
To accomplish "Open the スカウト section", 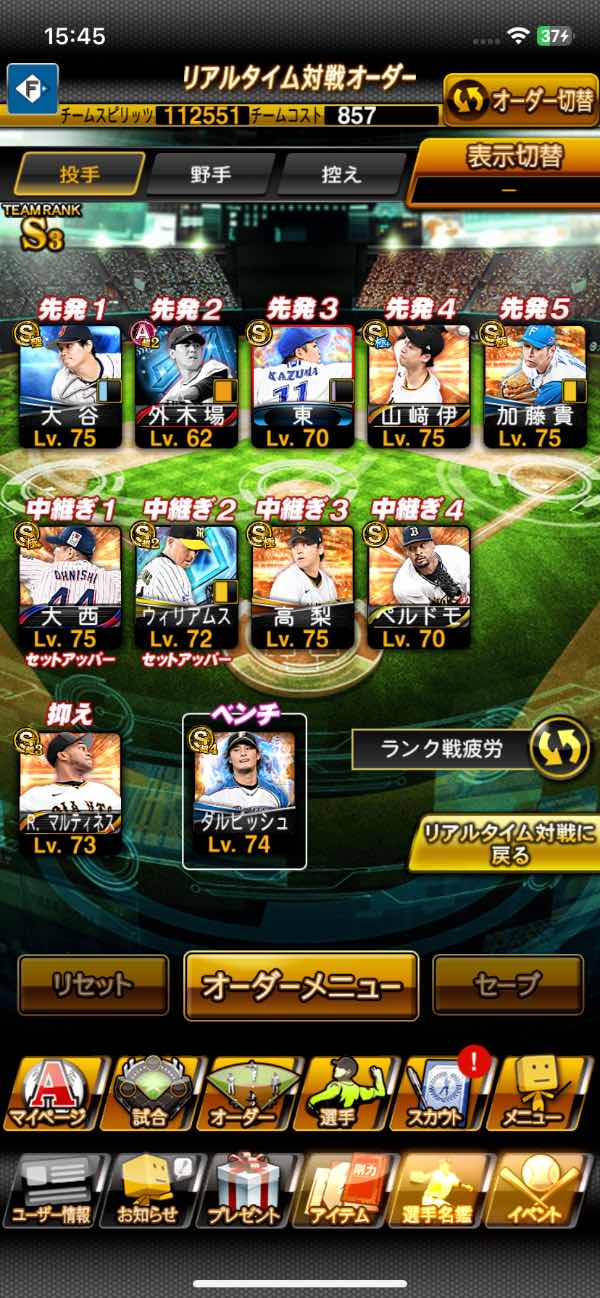I will (434, 1093).
